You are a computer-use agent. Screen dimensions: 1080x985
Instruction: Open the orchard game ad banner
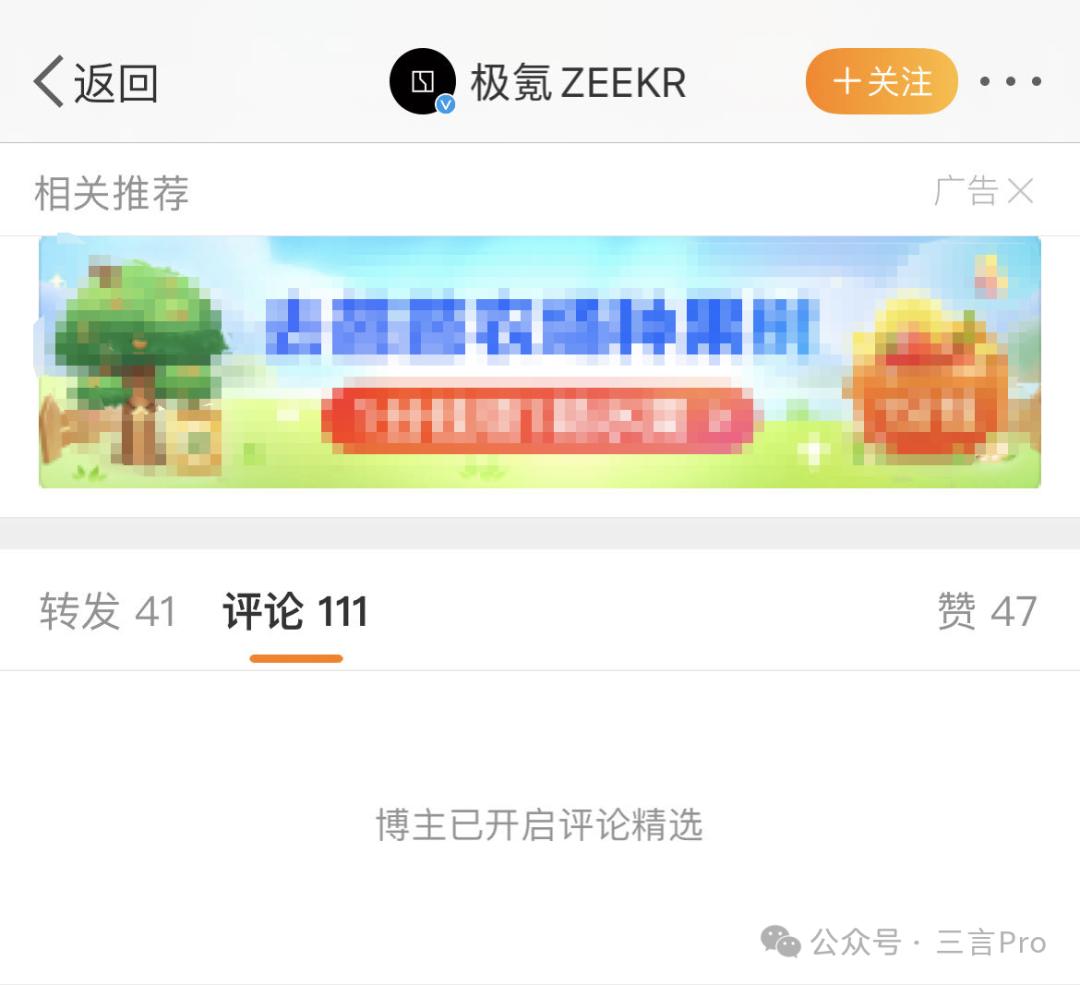(540, 362)
